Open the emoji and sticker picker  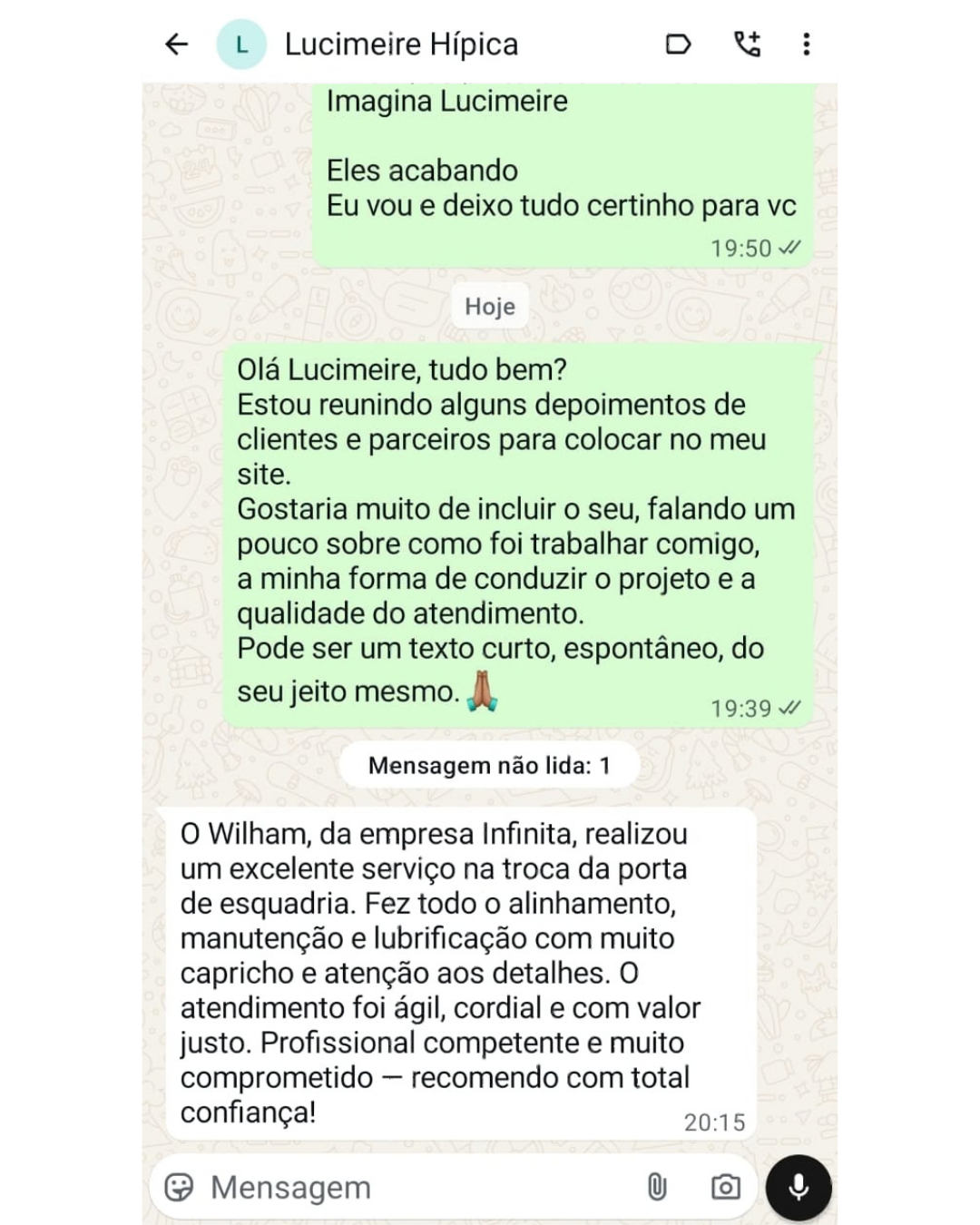[x=180, y=1187]
